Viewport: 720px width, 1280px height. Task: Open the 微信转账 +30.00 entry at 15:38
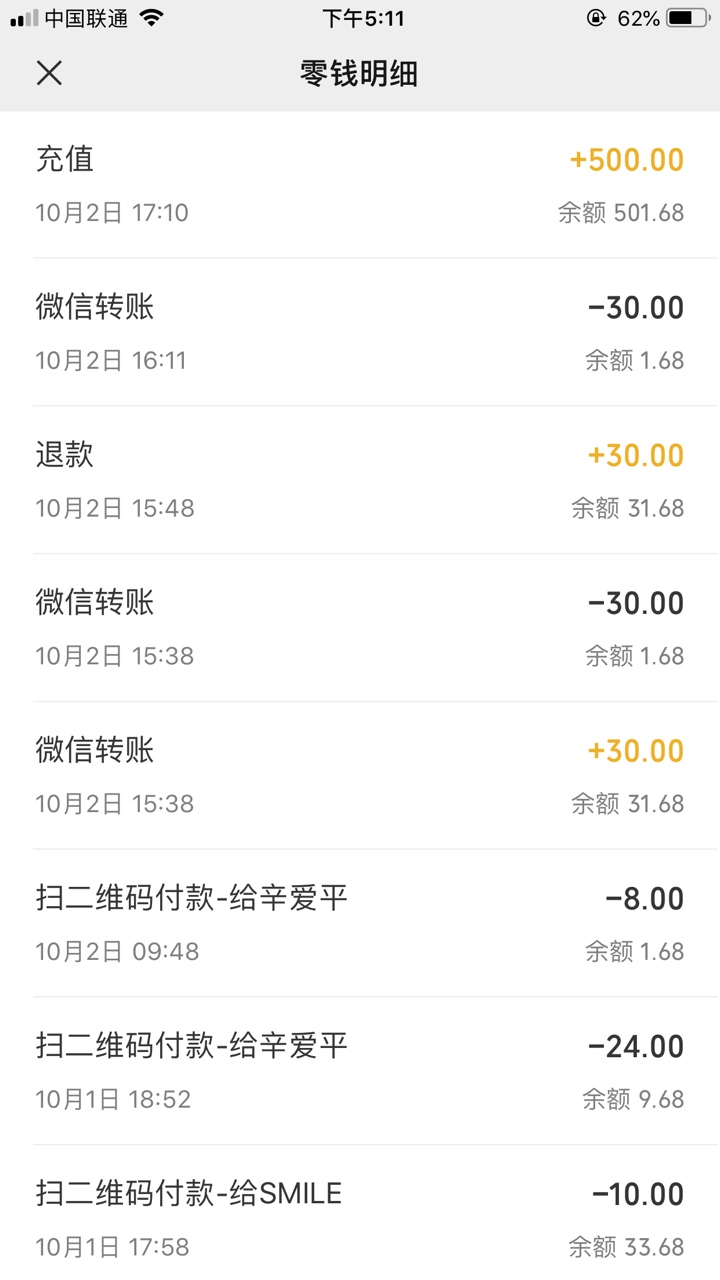pyautogui.click(x=360, y=776)
